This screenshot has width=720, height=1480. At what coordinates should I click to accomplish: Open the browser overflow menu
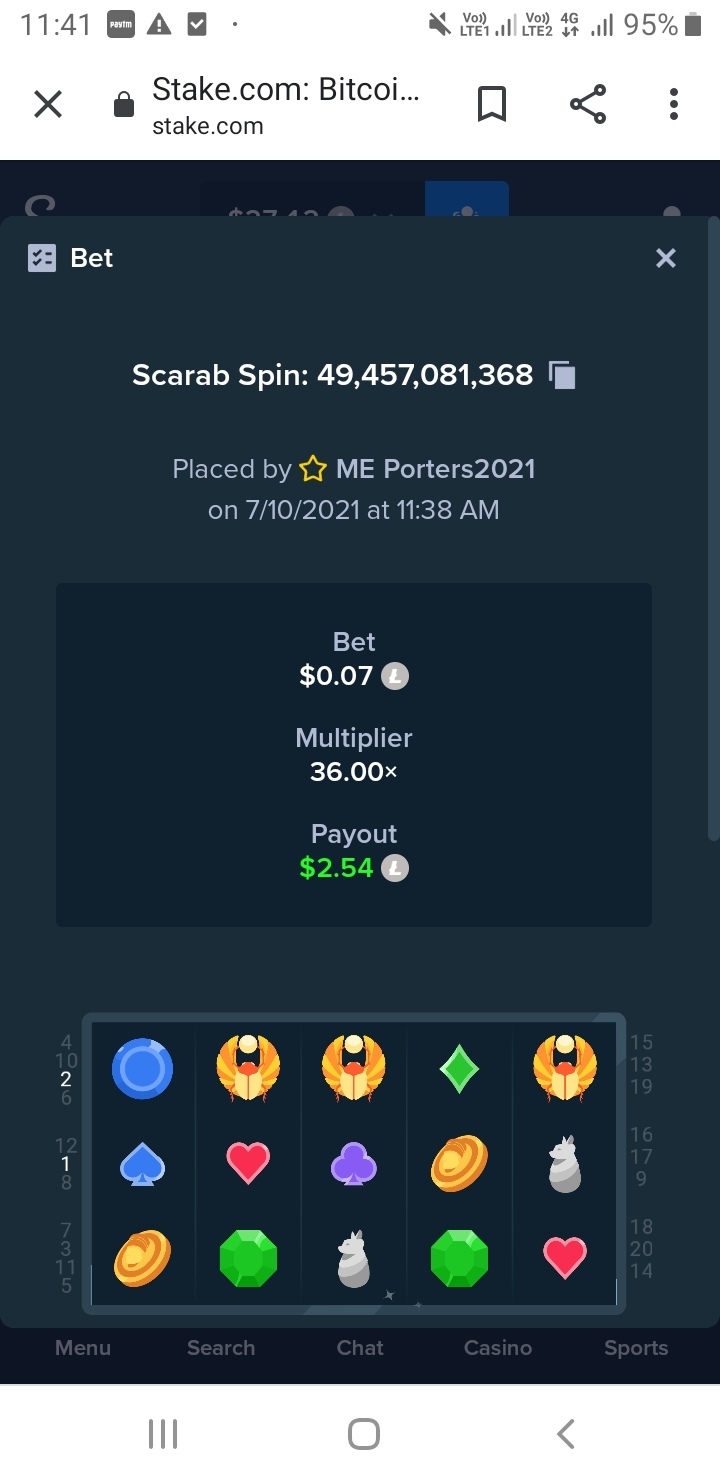point(674,104)
